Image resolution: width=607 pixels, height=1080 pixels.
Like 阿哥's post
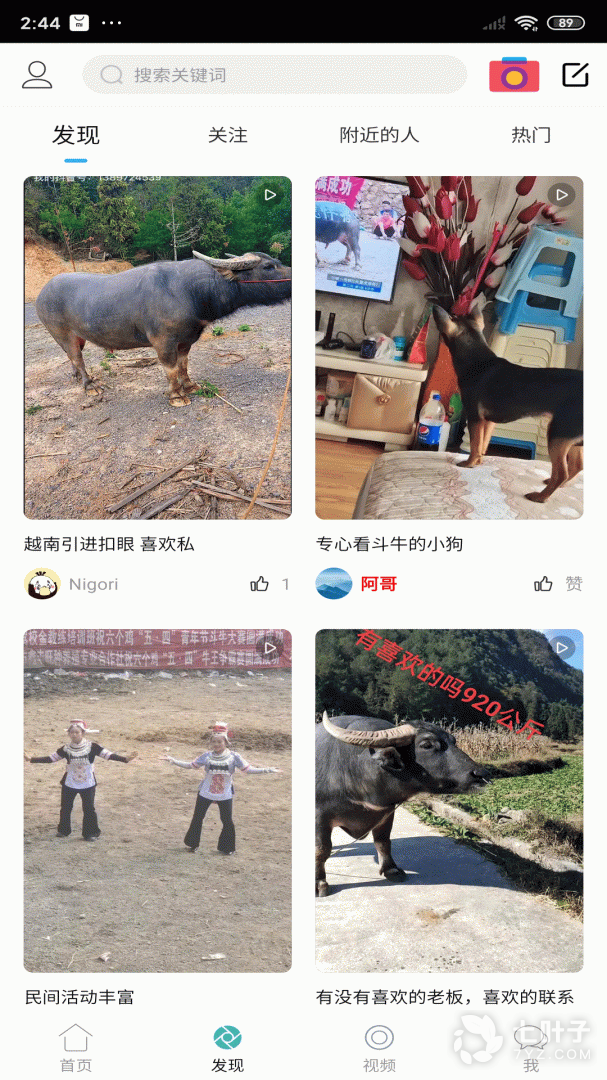(x=544, y=584)
